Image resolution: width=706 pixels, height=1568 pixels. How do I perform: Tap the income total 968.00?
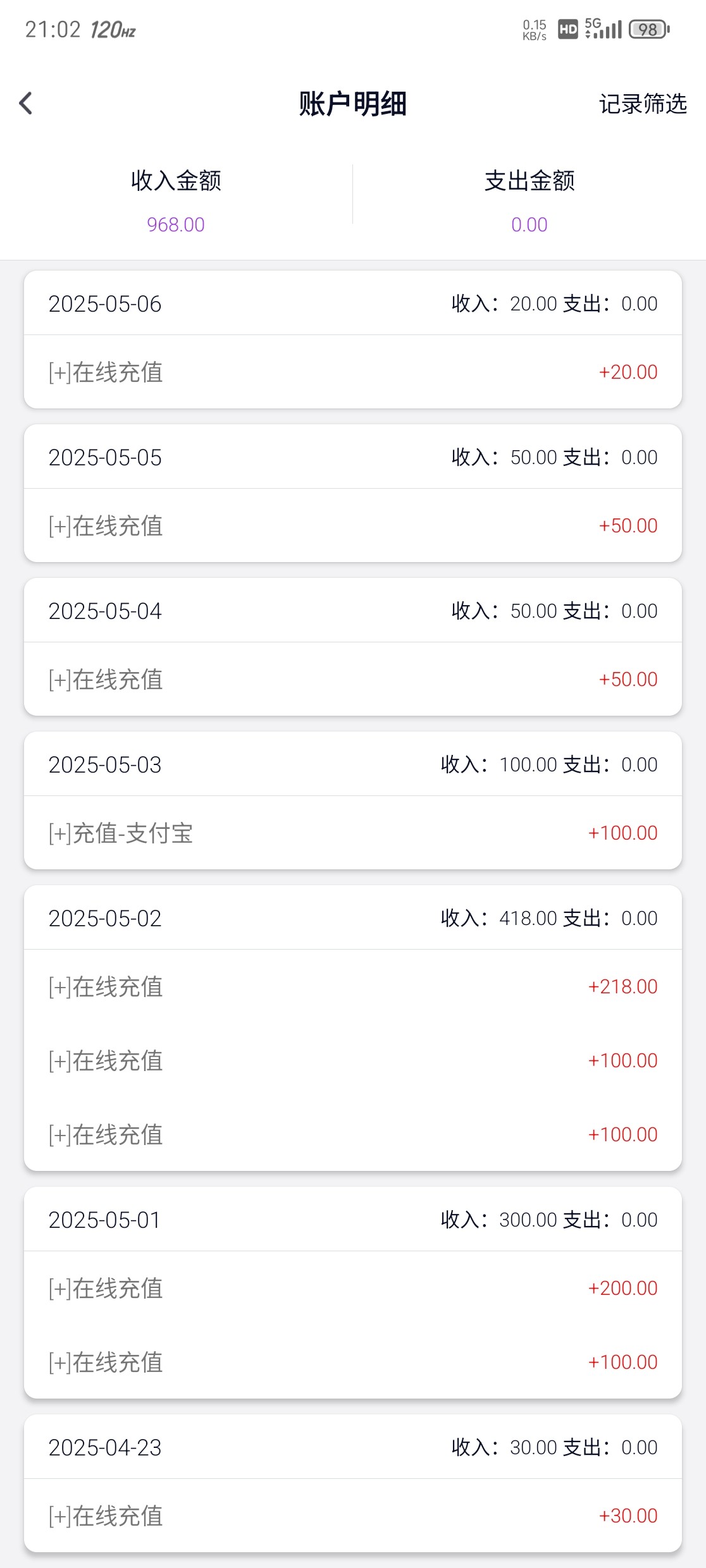click(x=176, y=224)
